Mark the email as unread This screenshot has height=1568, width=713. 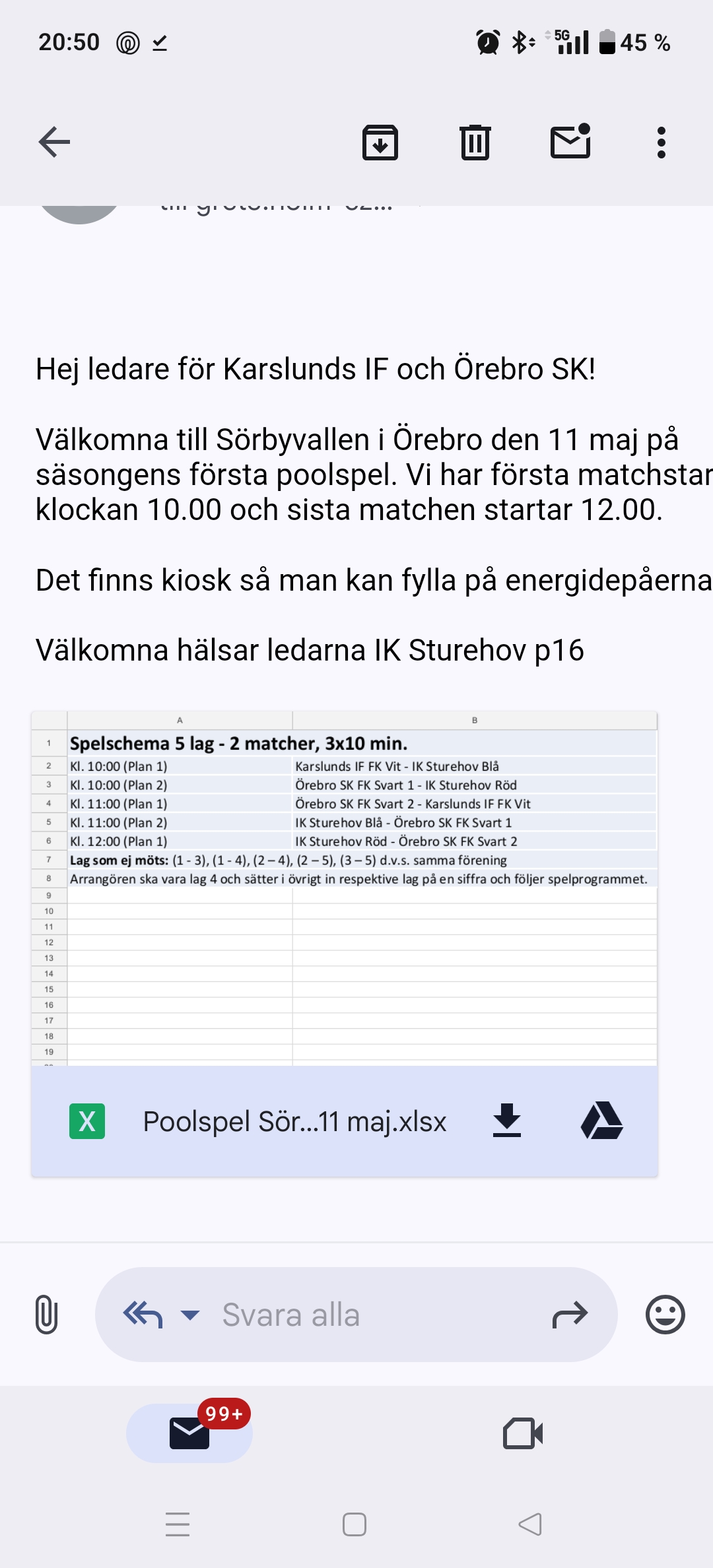tap(570, 142)
